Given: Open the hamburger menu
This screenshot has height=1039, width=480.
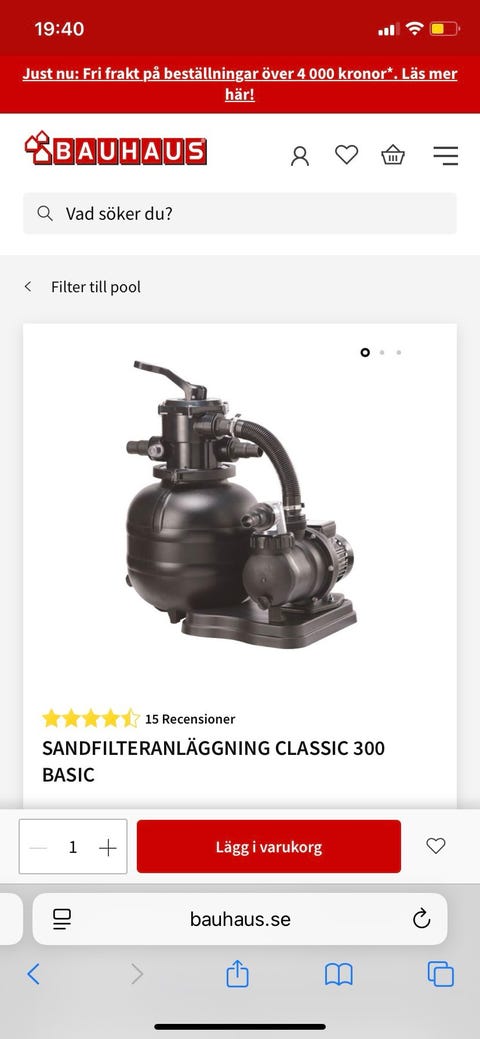Looking at the screenshot, I should [x=446, y=155].
